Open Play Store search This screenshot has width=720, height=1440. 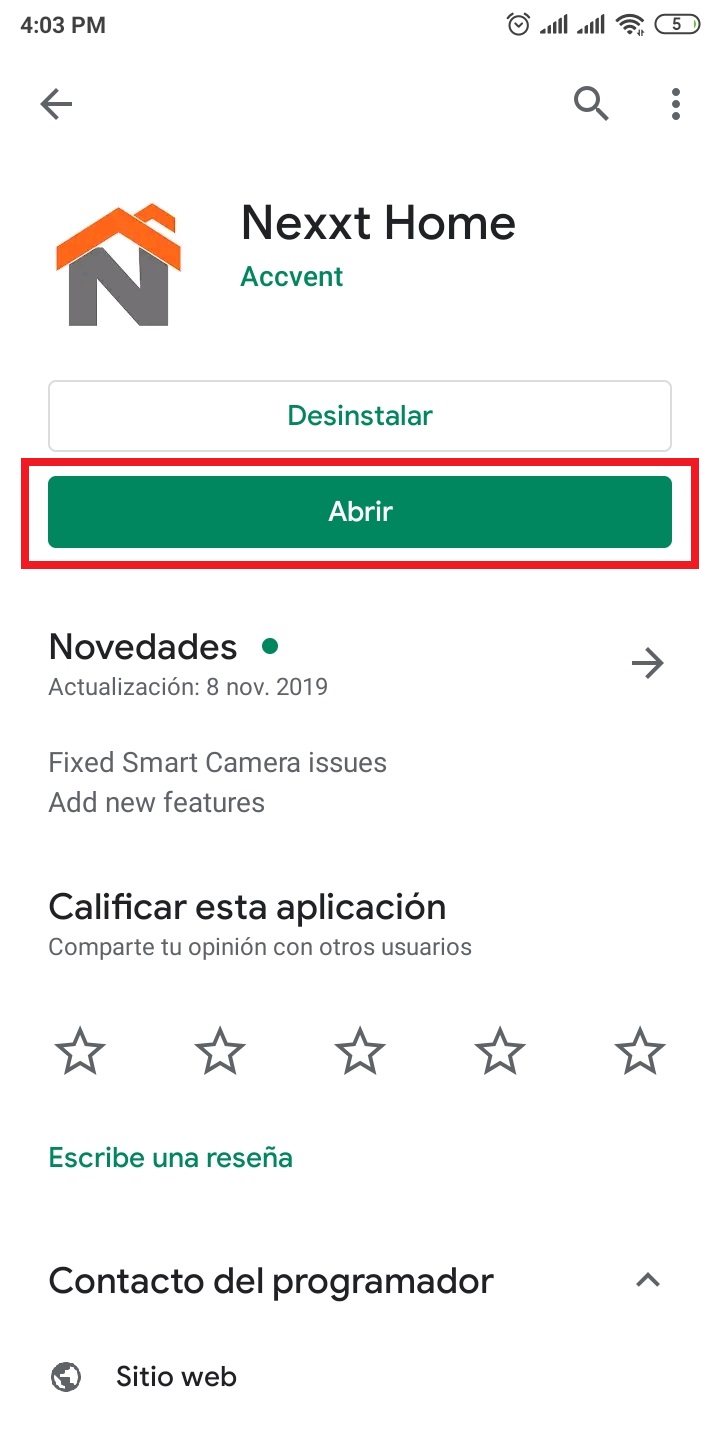(590, 103)
